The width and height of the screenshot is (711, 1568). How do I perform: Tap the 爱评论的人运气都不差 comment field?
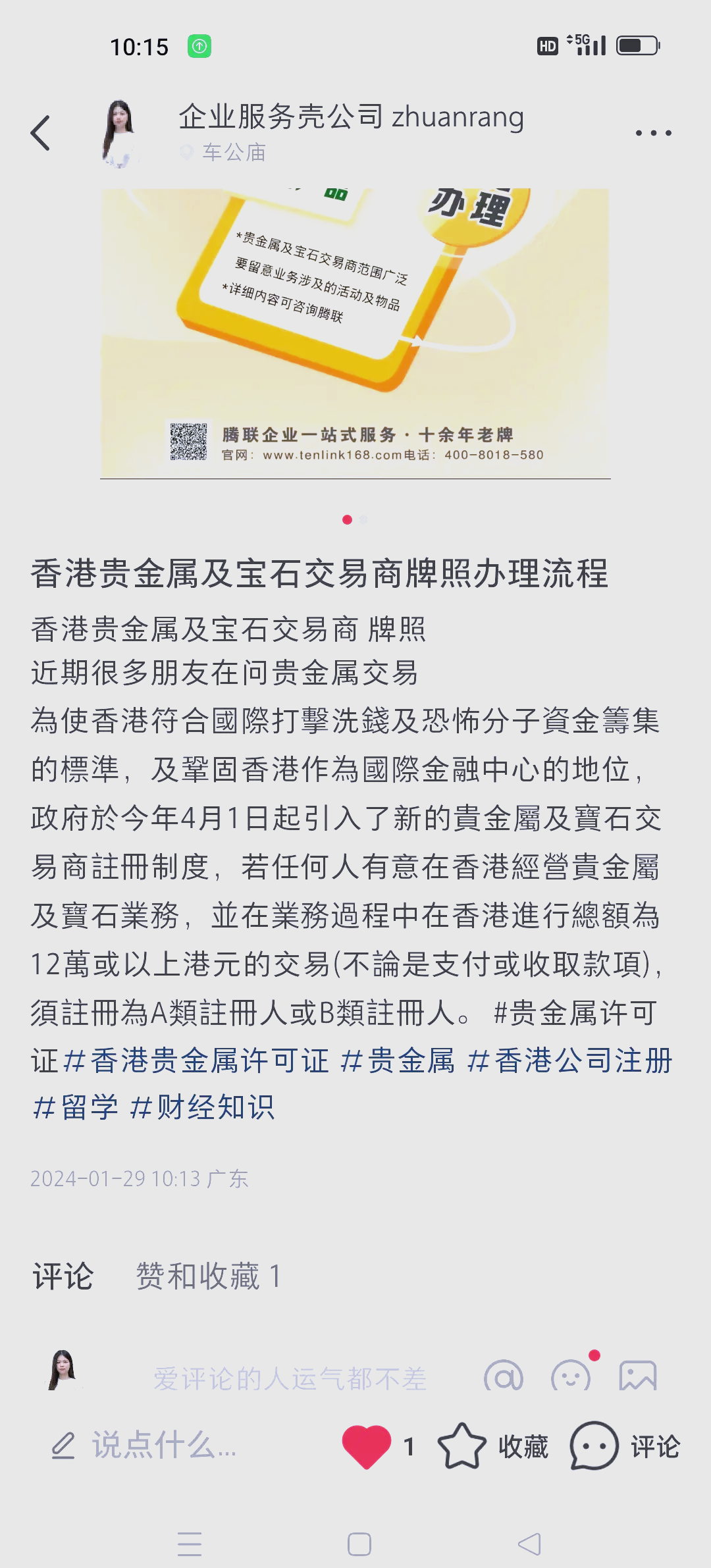(290, 1378)
